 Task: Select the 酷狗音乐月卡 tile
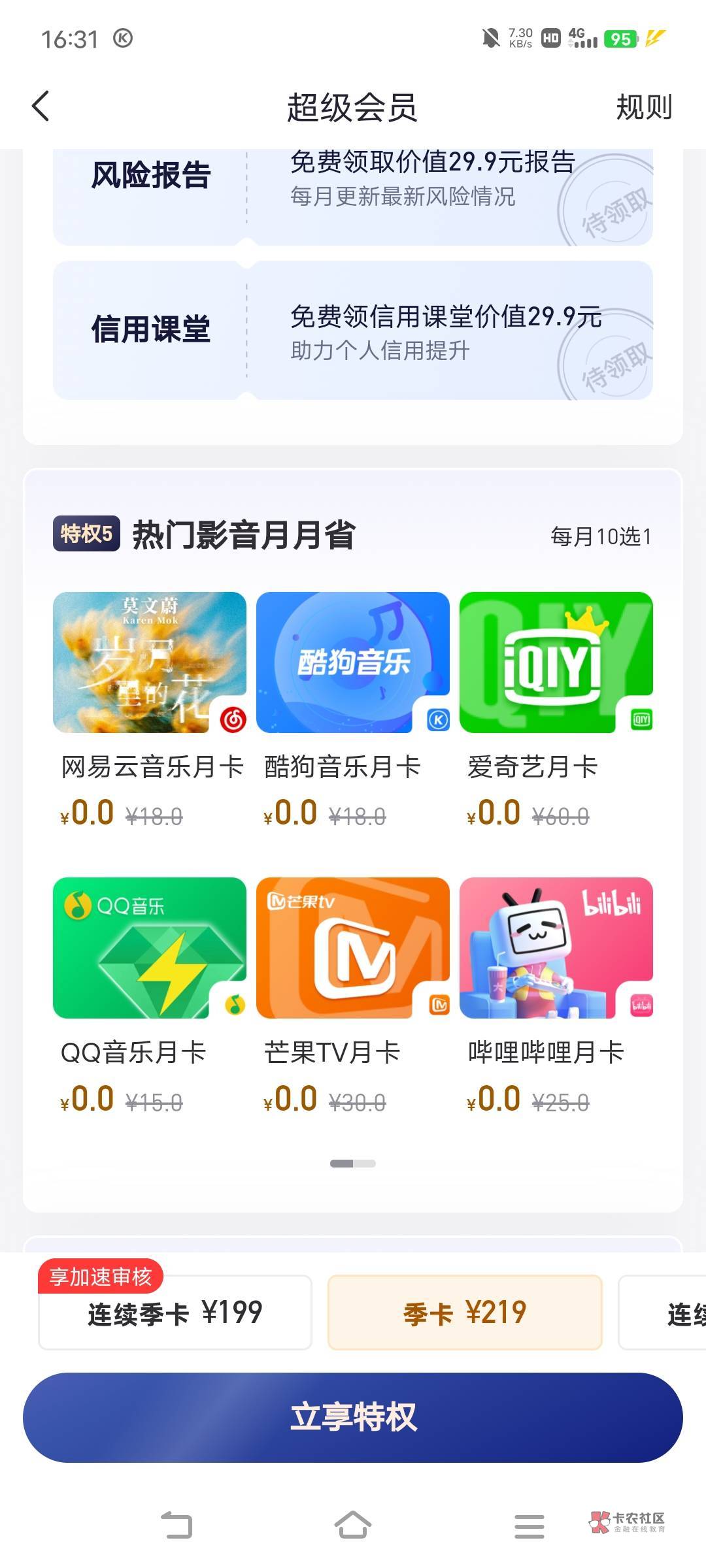353,711
